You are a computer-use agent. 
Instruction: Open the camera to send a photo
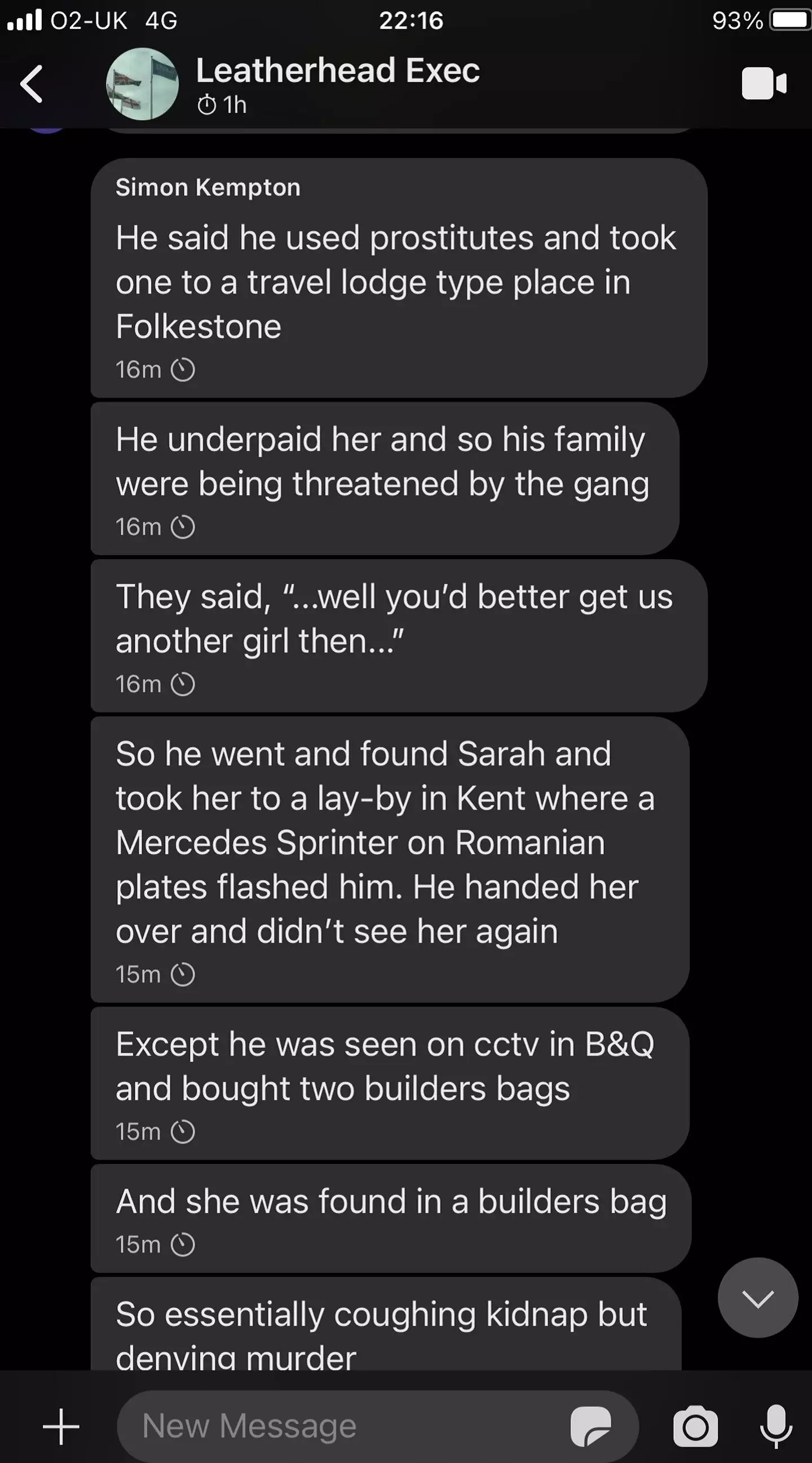pos(695,1426)
